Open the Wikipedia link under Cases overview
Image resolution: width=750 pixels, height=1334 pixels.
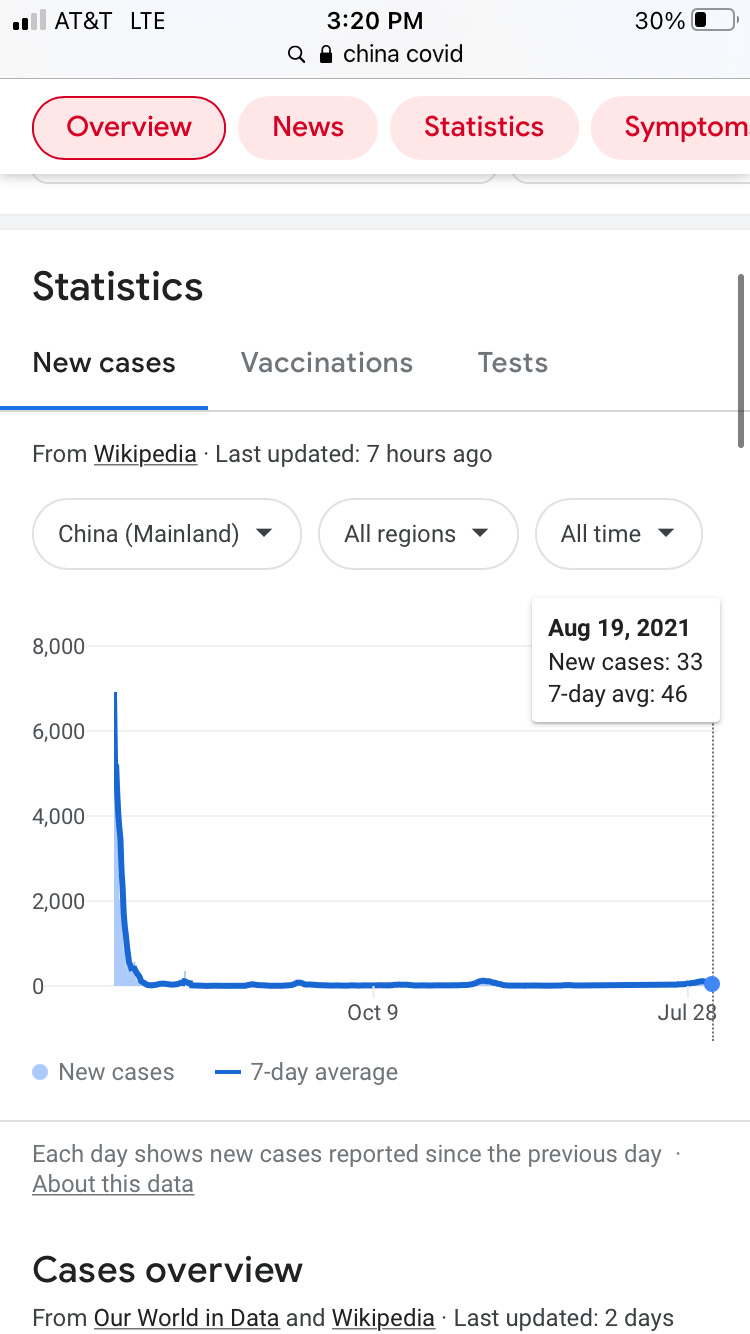383,1318
